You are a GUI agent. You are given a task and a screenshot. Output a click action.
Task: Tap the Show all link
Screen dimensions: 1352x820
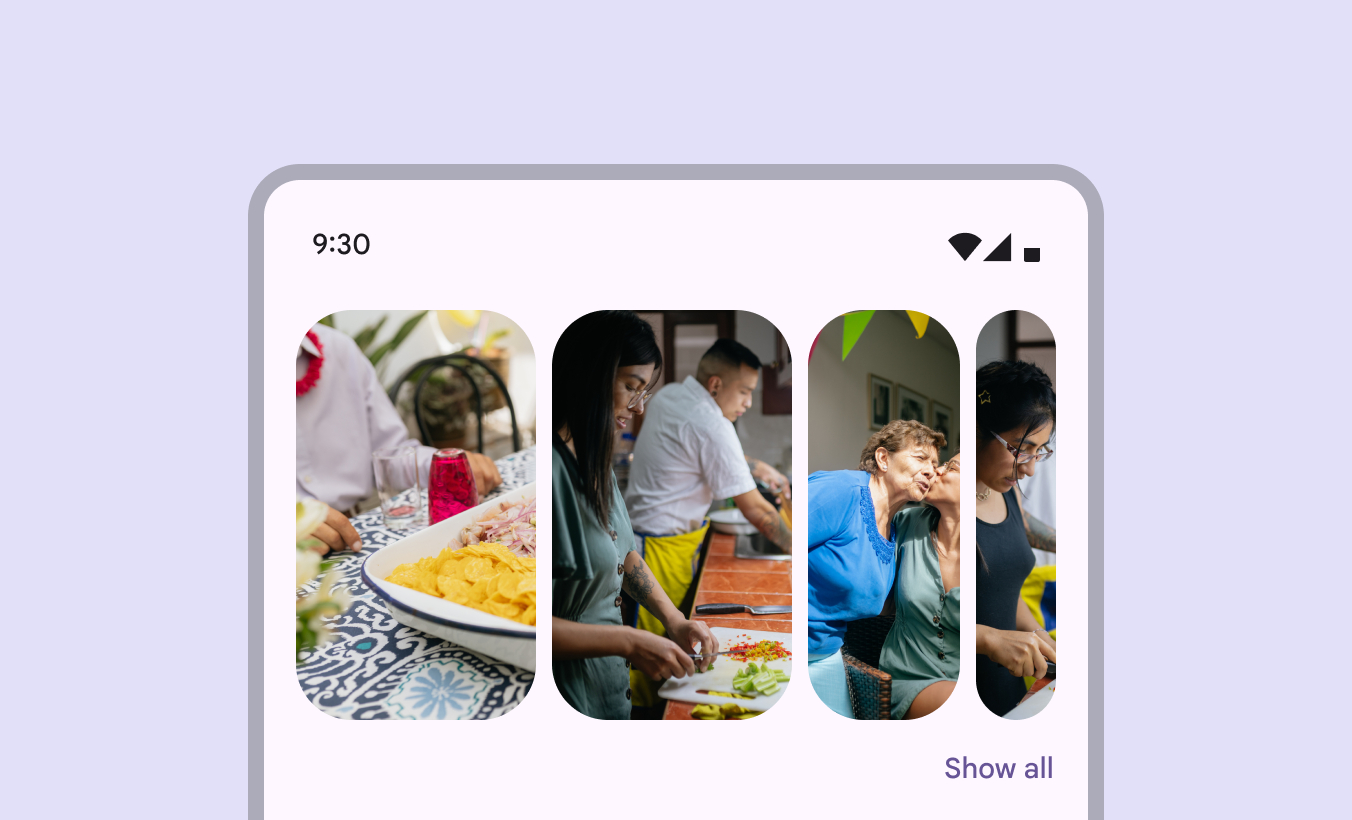point(998,768)
